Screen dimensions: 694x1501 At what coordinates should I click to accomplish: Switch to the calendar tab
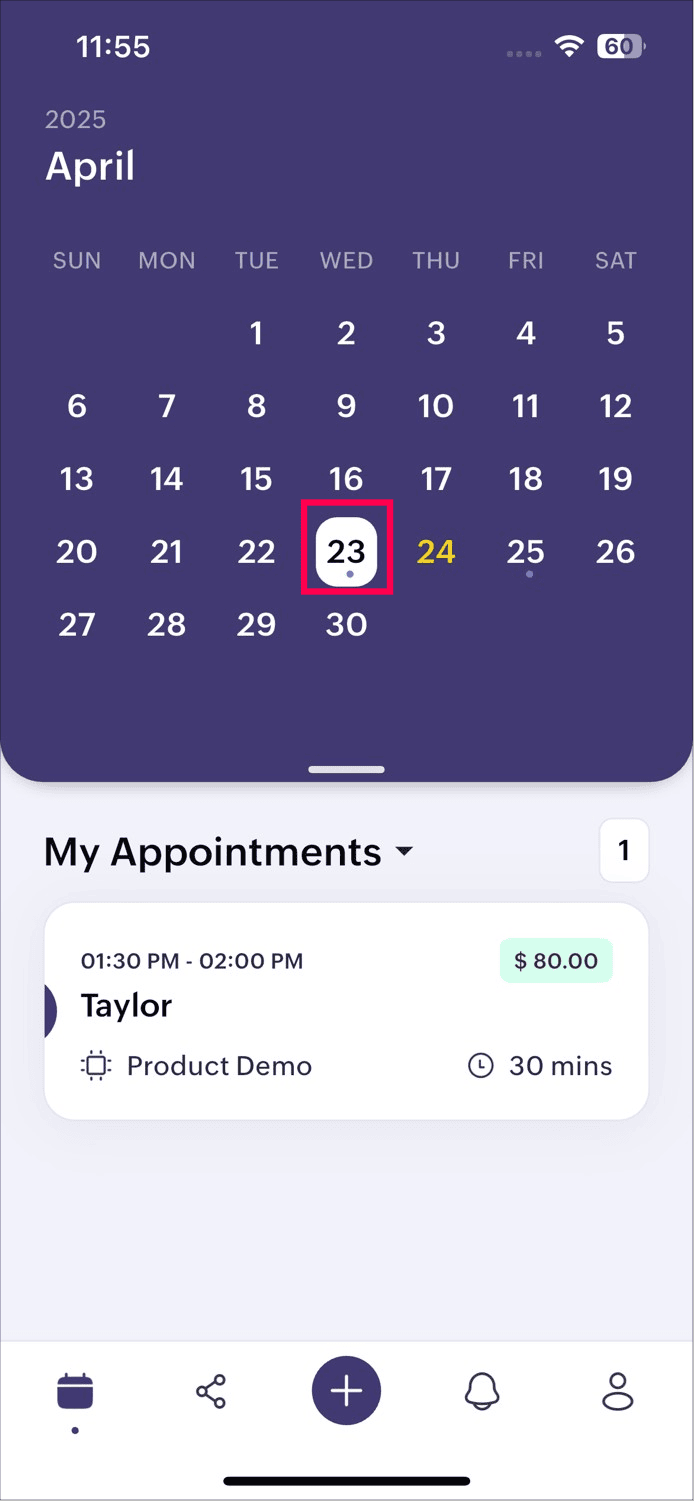75,1391
